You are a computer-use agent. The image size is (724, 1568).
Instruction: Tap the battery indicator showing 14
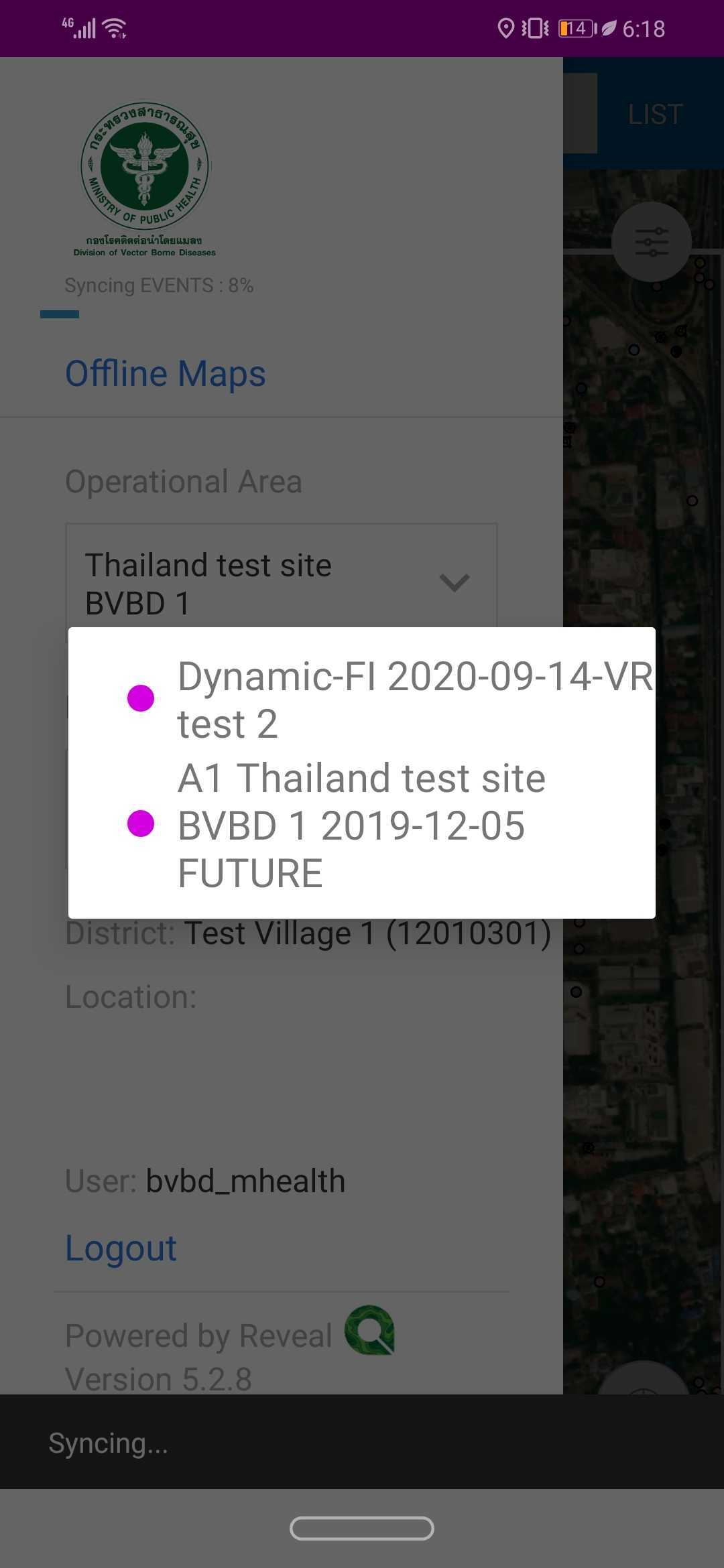click(577, 28)
